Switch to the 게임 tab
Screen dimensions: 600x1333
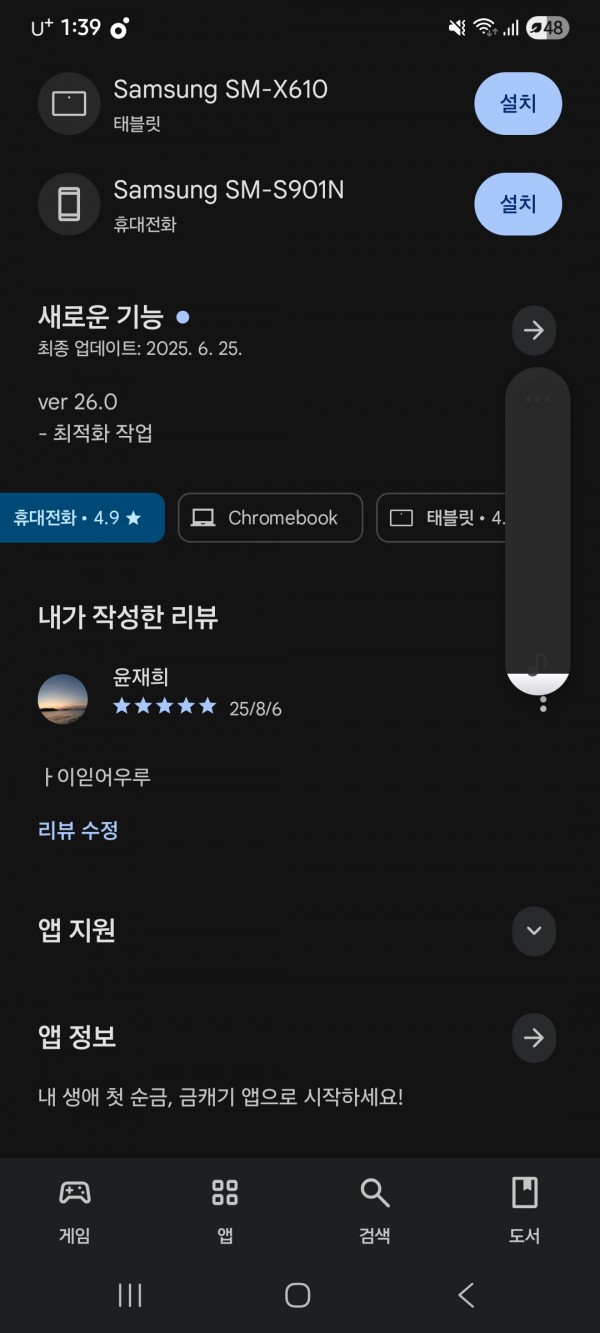(x=75, y=1209)
